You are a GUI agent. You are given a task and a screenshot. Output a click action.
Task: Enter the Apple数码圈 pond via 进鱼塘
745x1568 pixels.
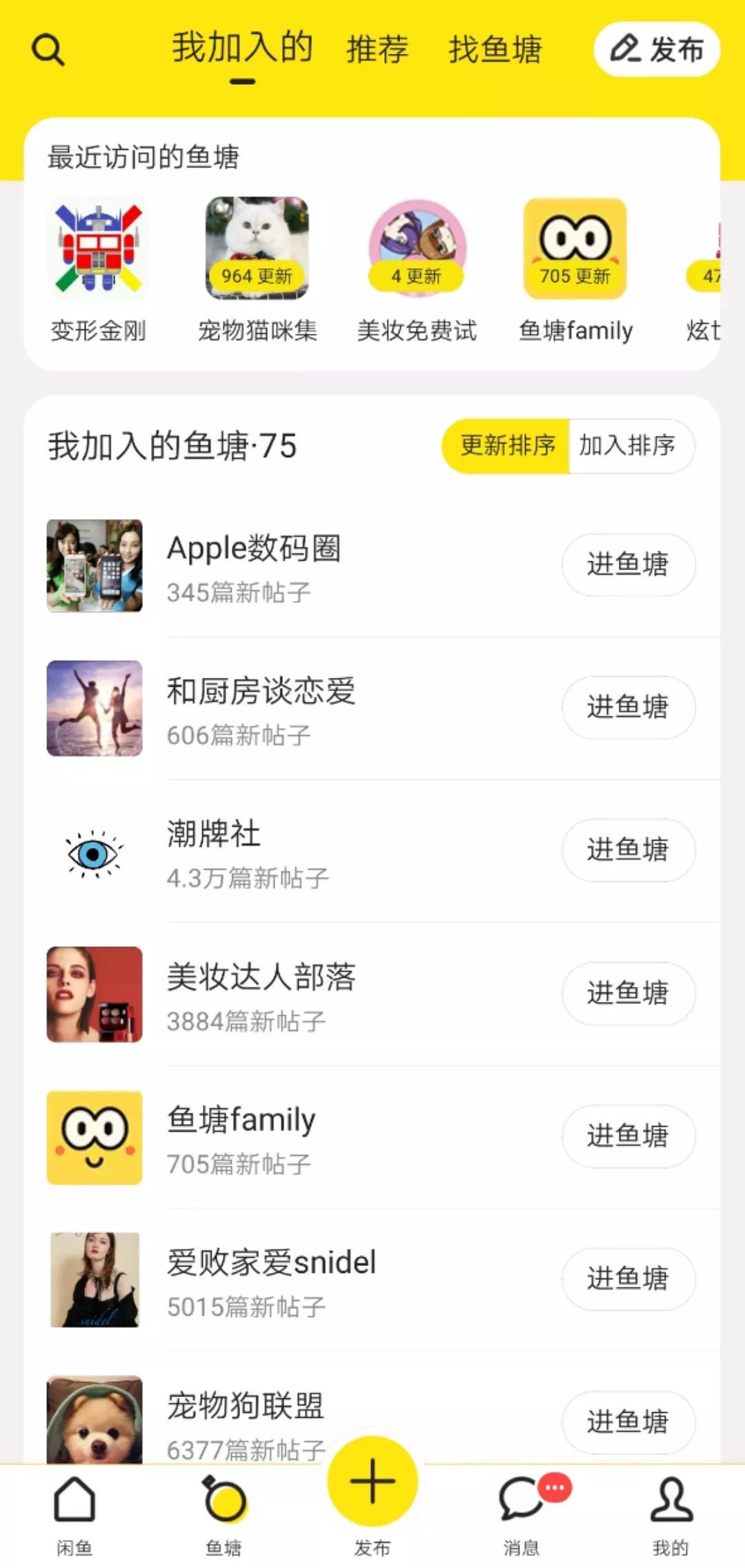click(628, 565)
